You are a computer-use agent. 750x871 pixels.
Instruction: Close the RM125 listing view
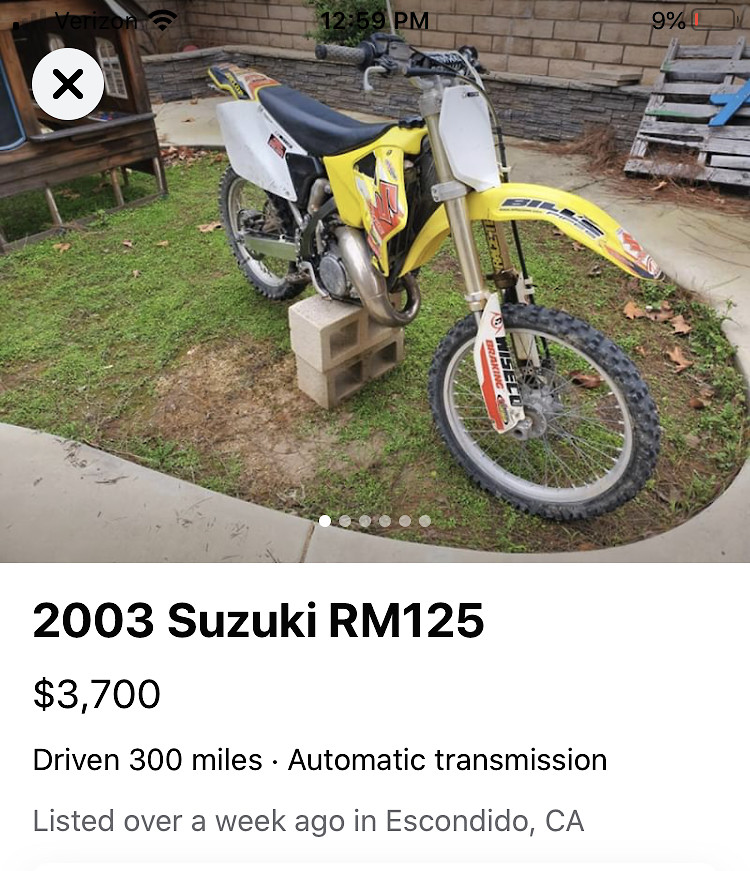(x=68, y=84)
